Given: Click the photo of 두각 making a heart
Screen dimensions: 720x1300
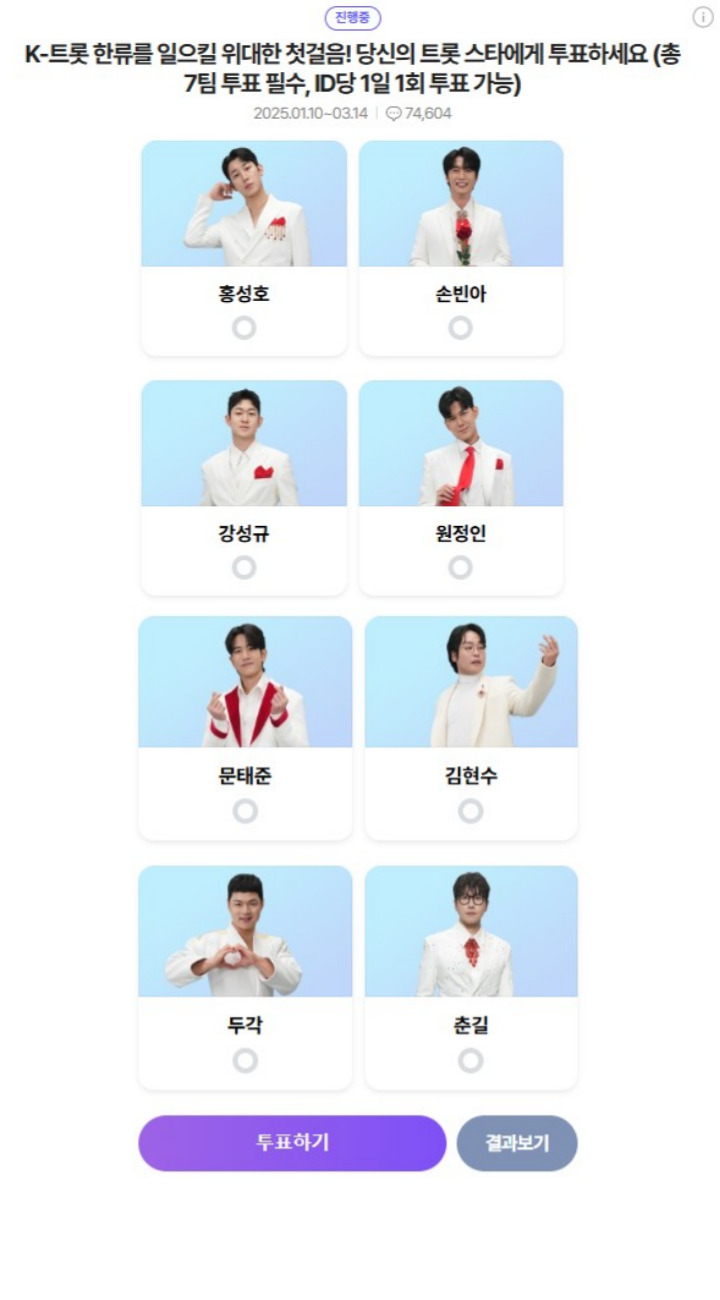Looking at the screenshot, I should coord(244,932).
